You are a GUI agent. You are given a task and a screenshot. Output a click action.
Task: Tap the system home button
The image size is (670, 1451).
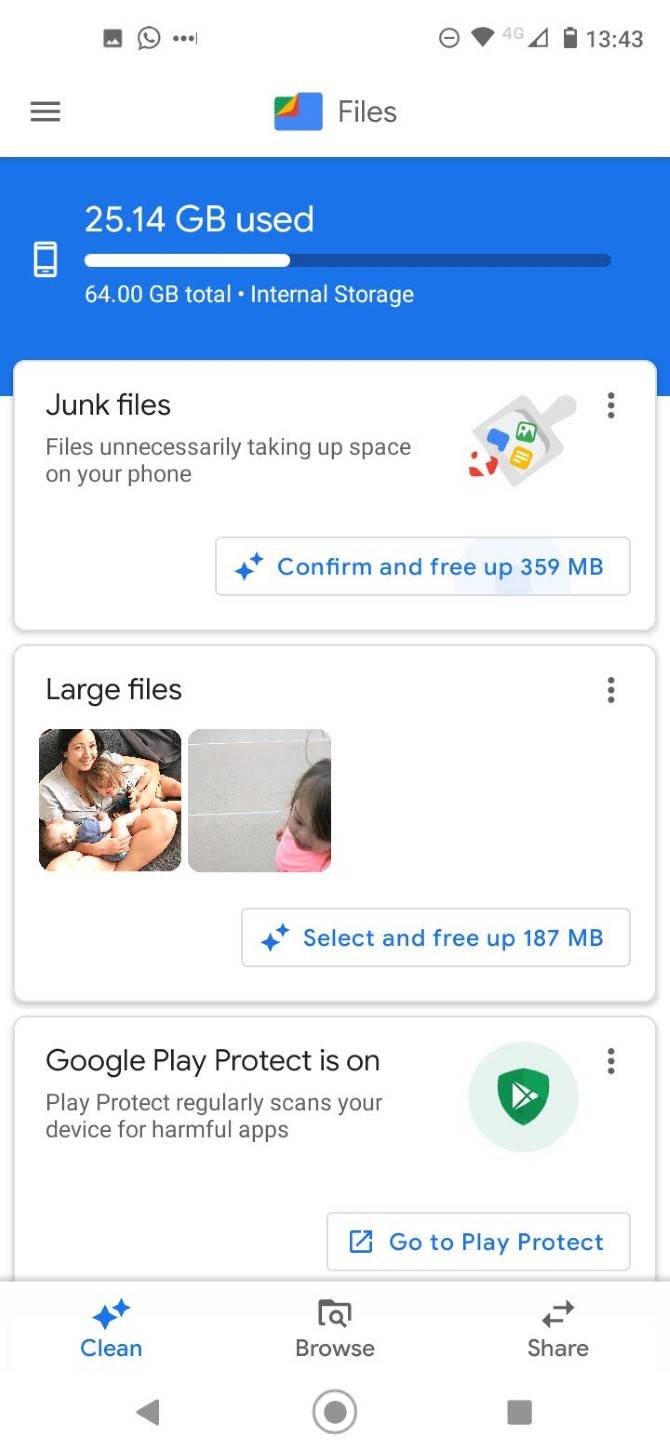pyautogui.click(x=335, y=1412)
